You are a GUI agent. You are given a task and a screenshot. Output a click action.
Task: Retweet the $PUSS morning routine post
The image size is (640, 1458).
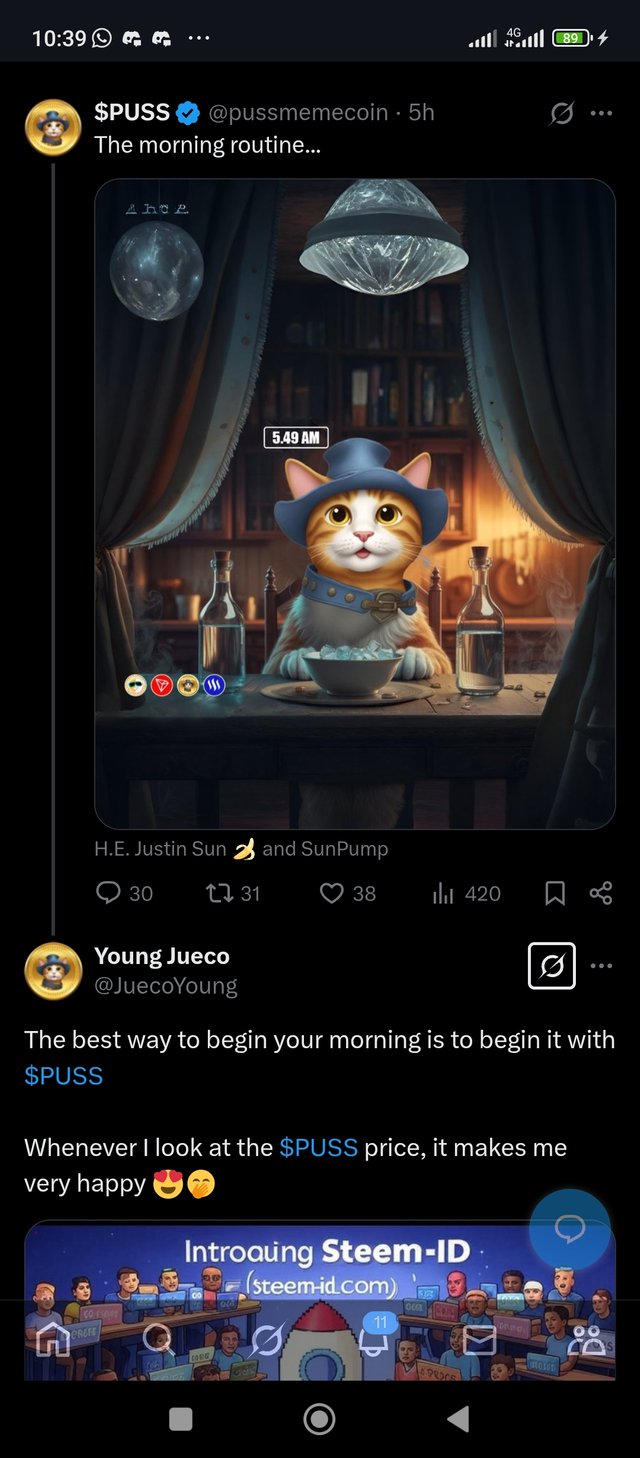[218, 893]
